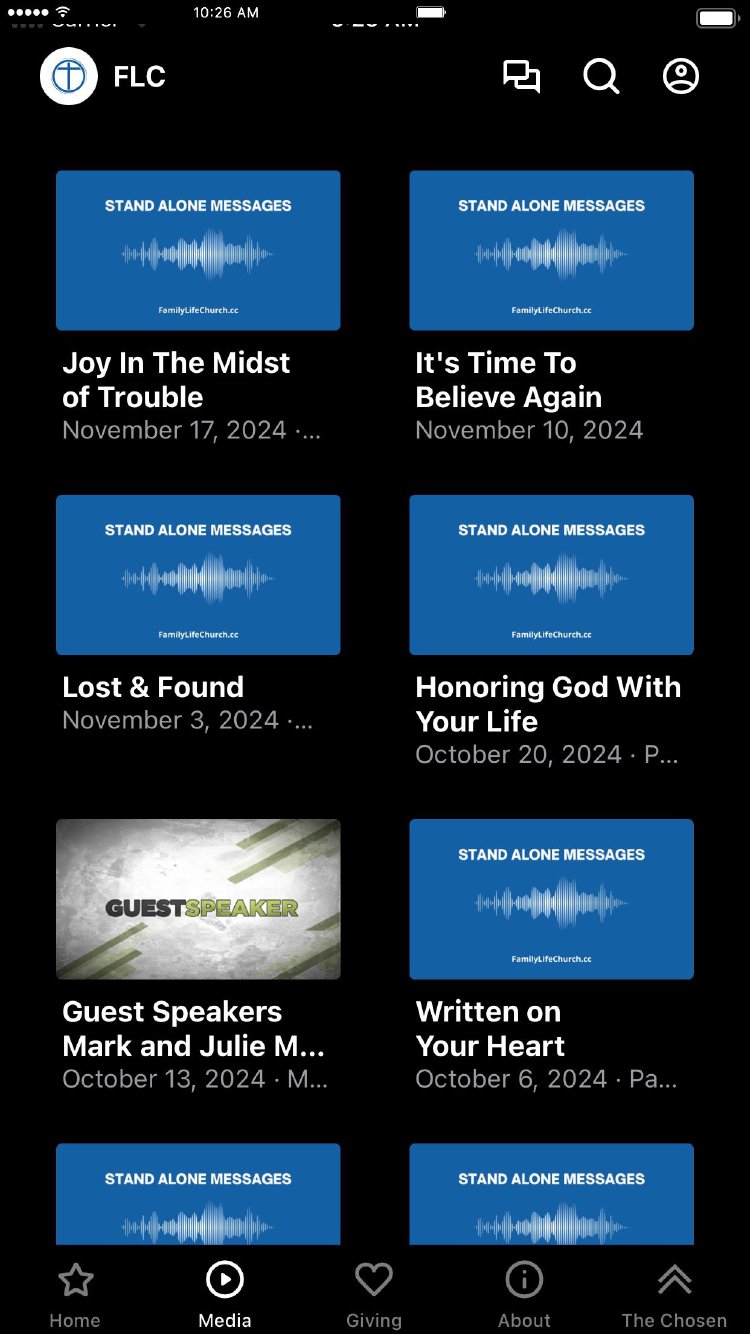The height and width of the screenshot is (1334, 750).
Task: Open It's Time To Believe Again message
Action: click(x=551, y=251)
